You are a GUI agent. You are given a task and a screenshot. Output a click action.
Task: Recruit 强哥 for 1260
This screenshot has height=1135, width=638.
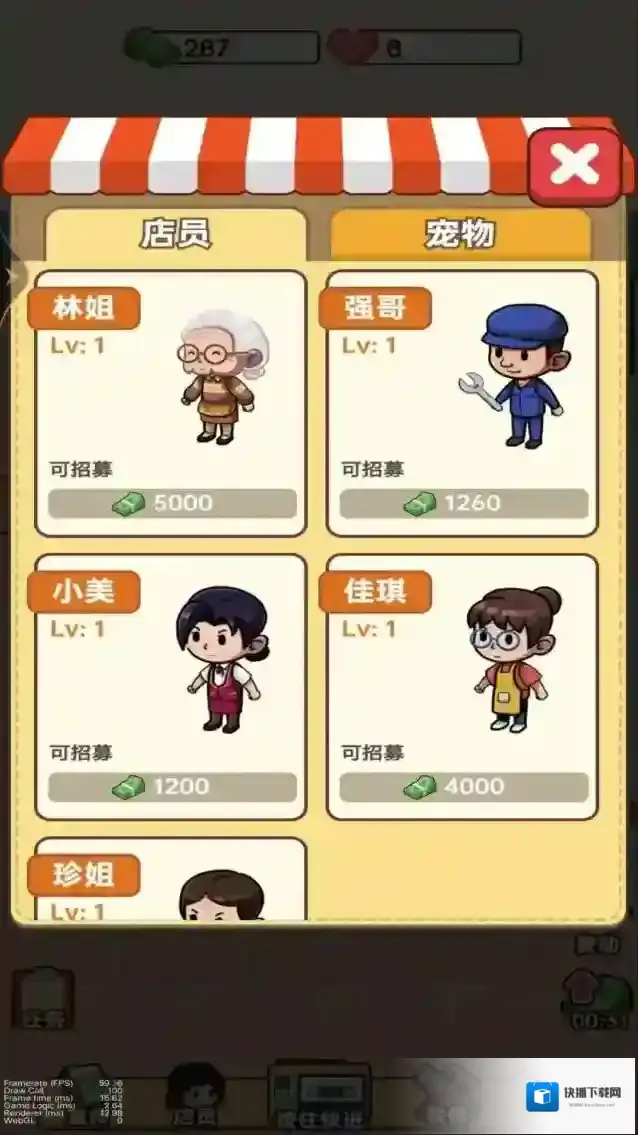tap(463, 503)
